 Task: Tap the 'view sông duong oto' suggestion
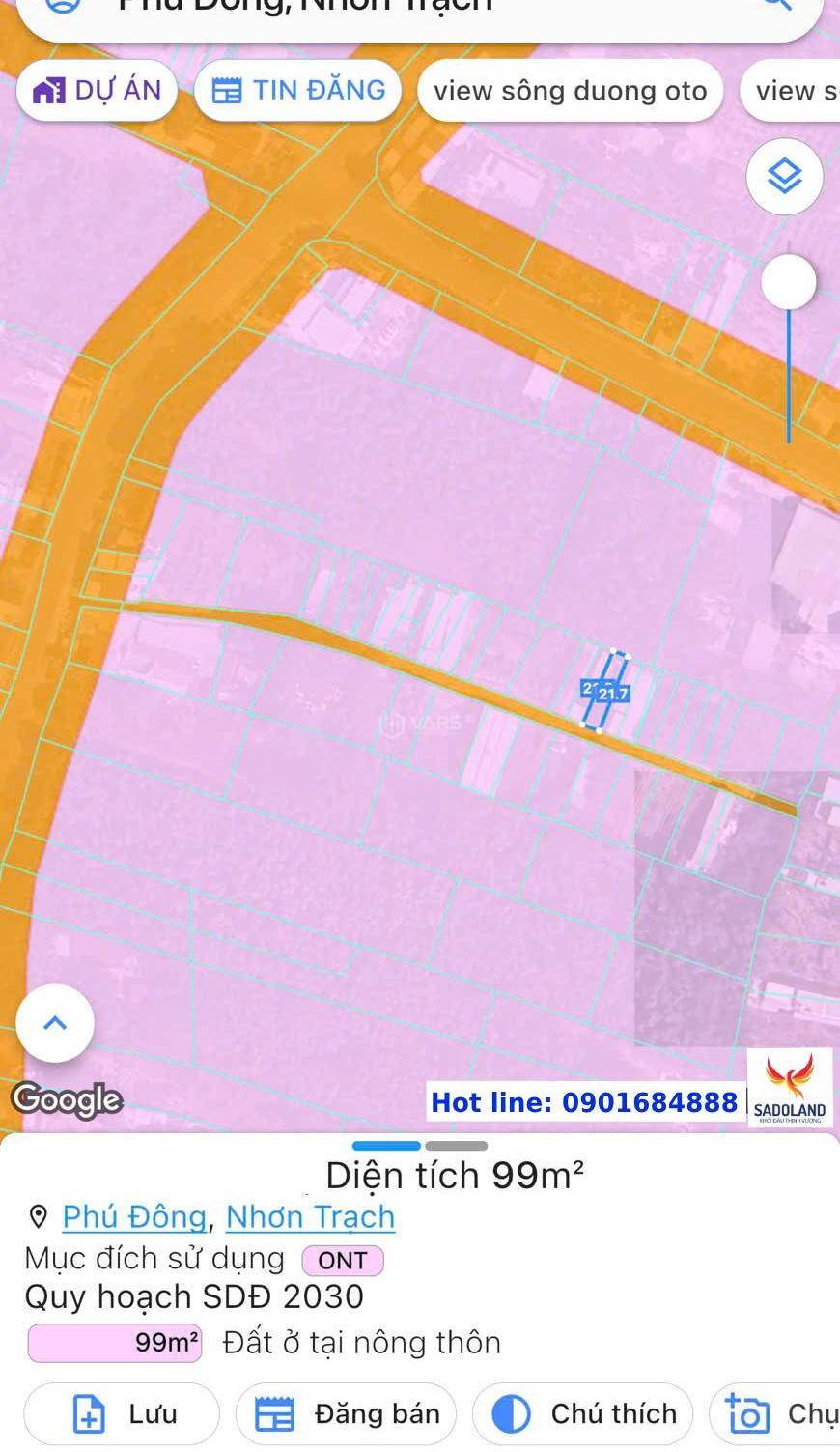click(570, 91)
